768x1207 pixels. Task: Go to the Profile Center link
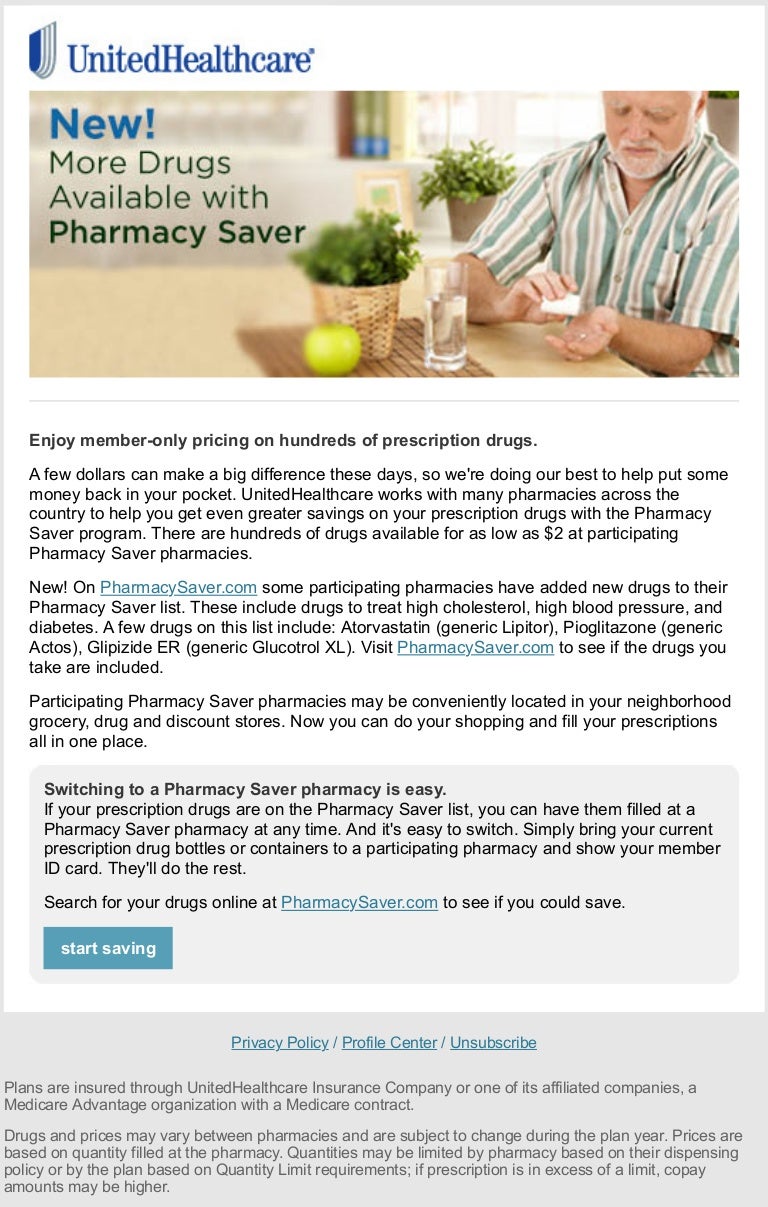[x=389, y=1042]
